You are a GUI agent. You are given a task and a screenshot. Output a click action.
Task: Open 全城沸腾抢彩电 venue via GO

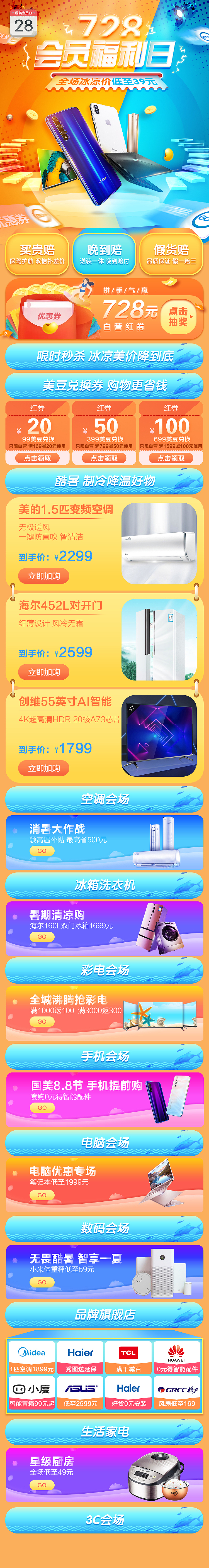(42, 1022)
